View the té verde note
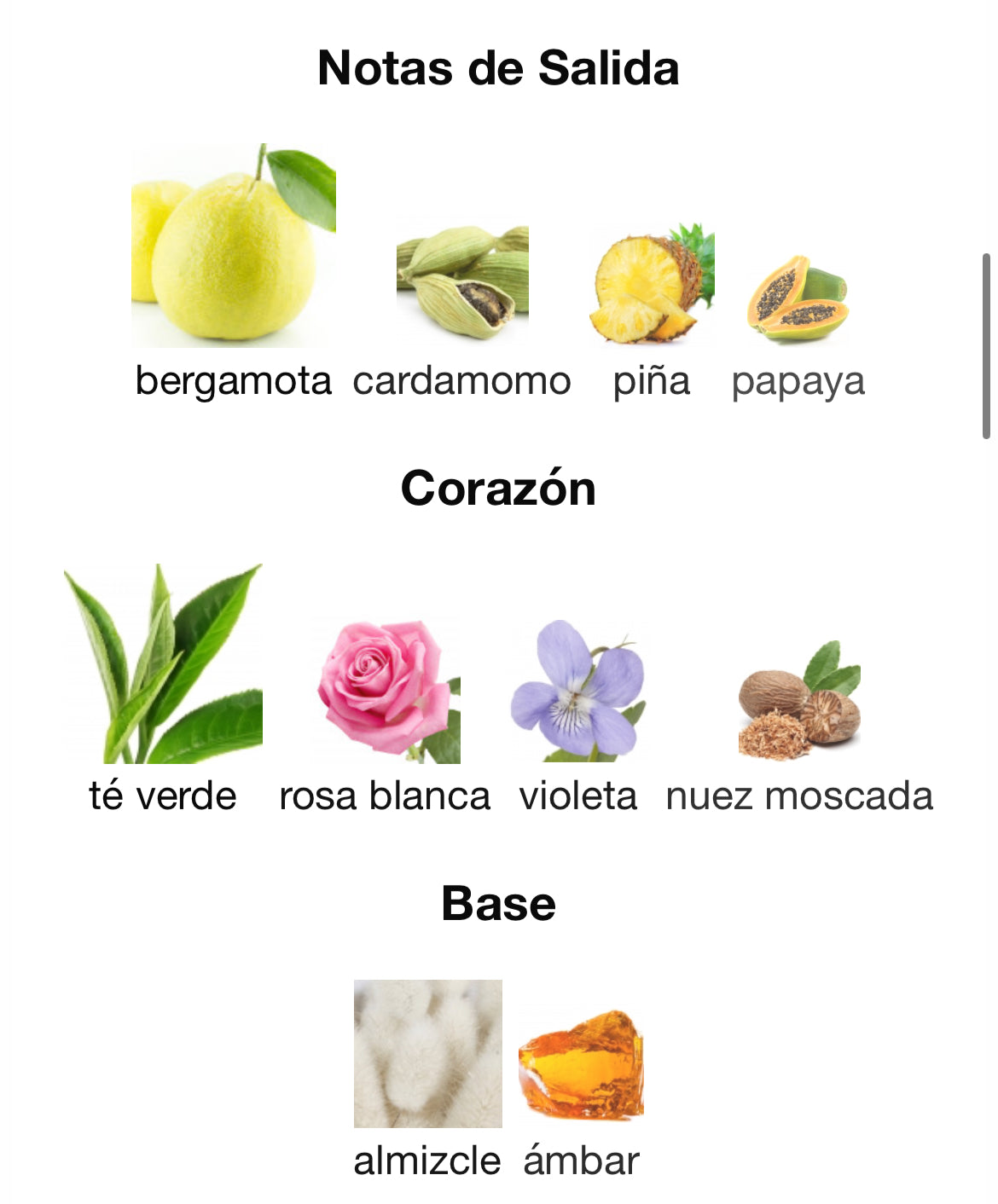Image resolution: width=998 pixels, height=1204 pixels. pyautogui.click(x=163, y=663)
